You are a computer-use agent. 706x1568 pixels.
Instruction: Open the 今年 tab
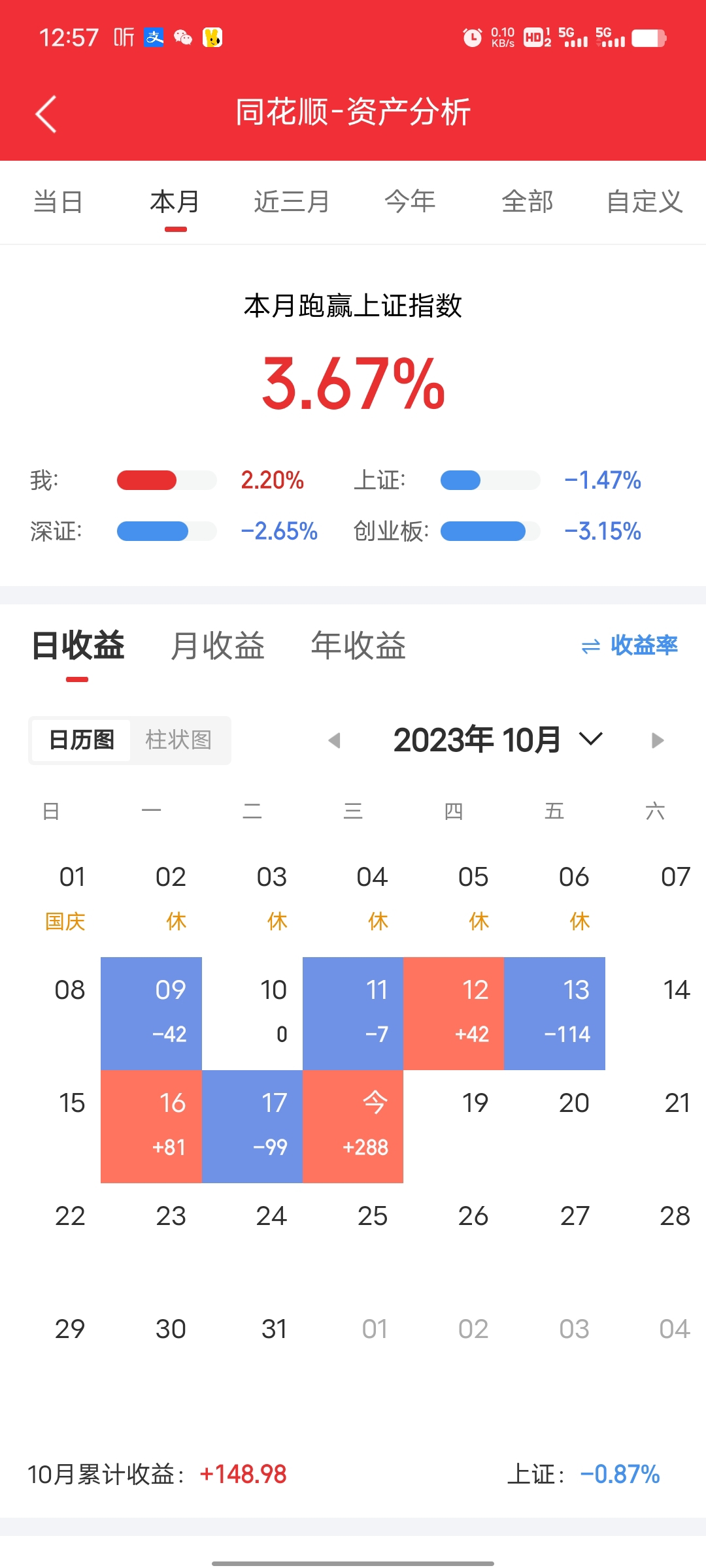tap(410, 202)
